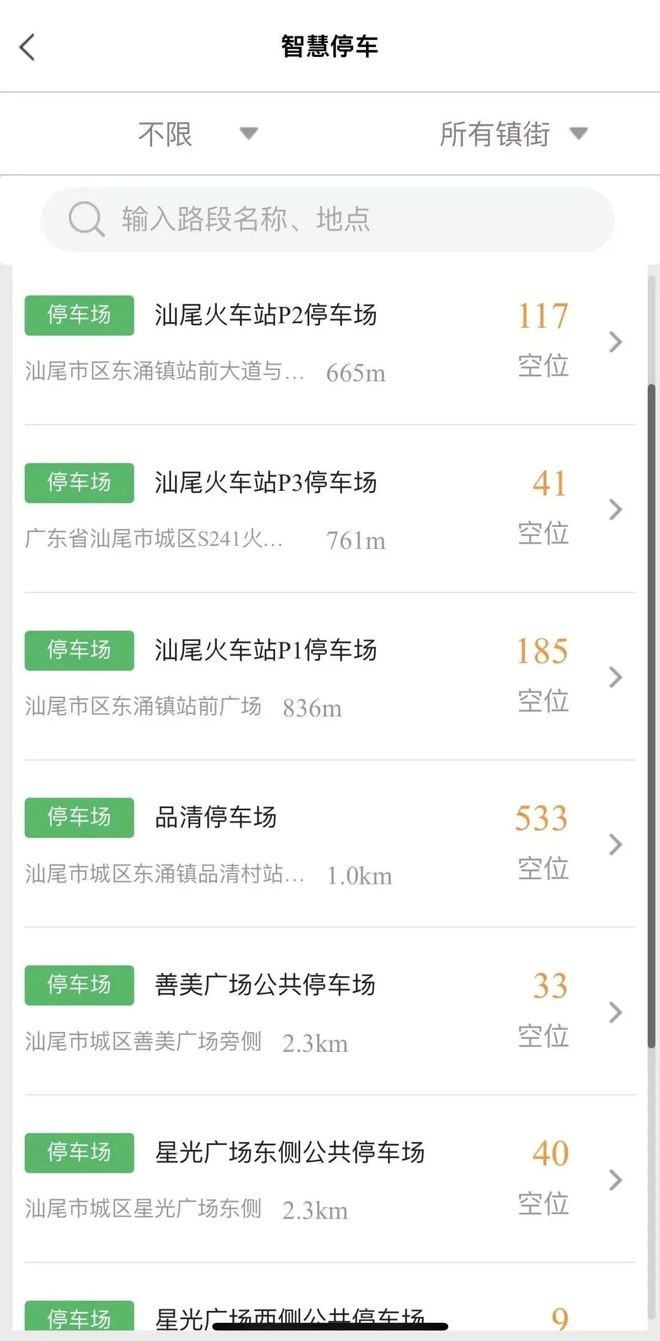Open 汕尾火车站P2停车场 details
660x1341 pixels.
329,342
